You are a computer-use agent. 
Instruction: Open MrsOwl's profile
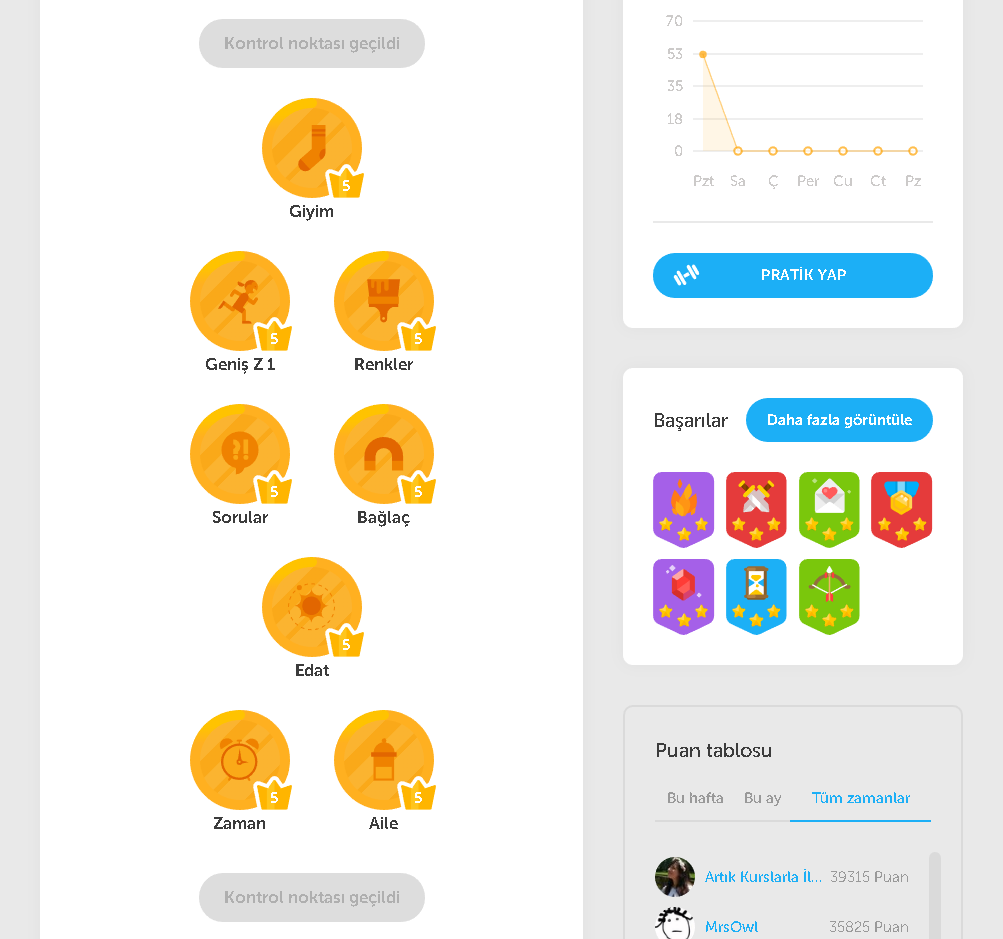(731, 927)
